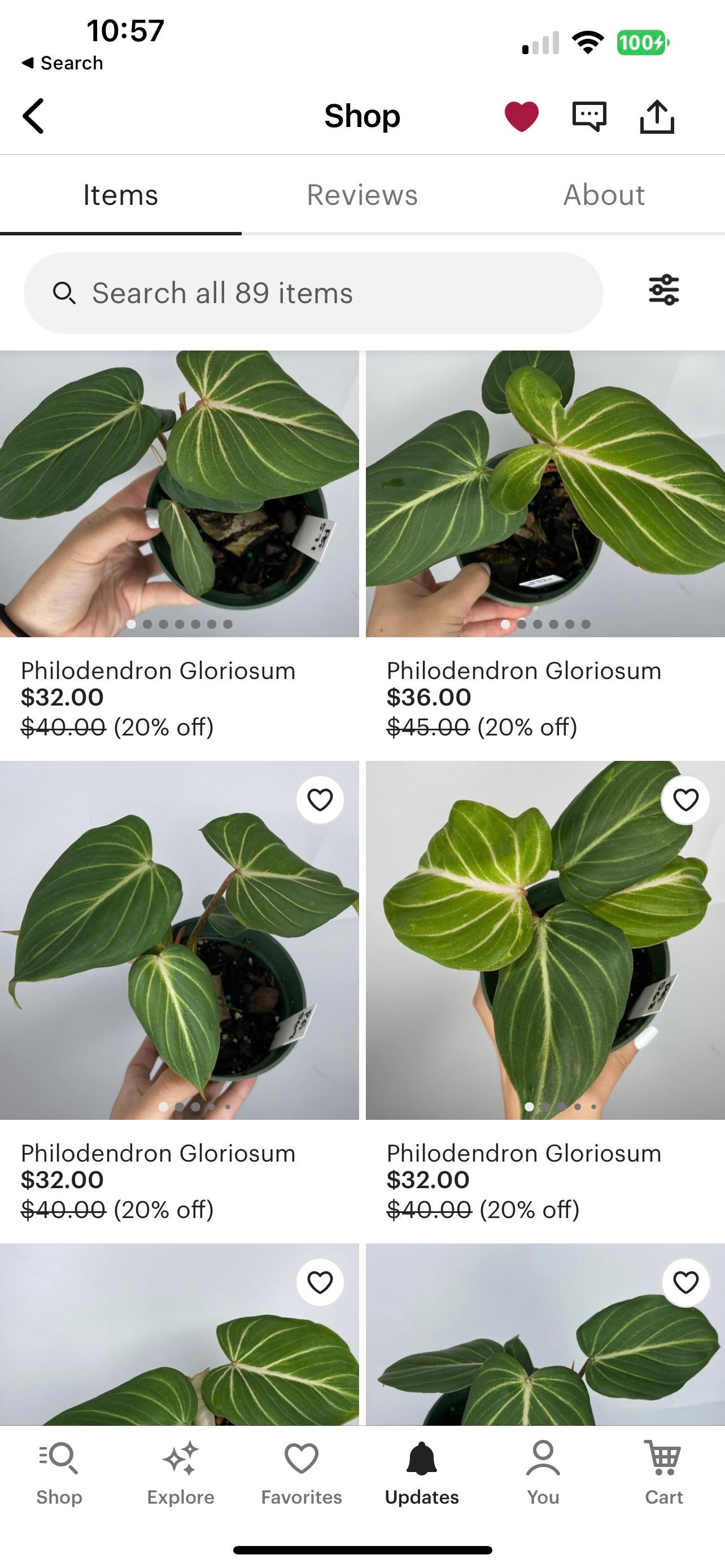Go to the bottom Shop tab

(x=59, y=1472)
